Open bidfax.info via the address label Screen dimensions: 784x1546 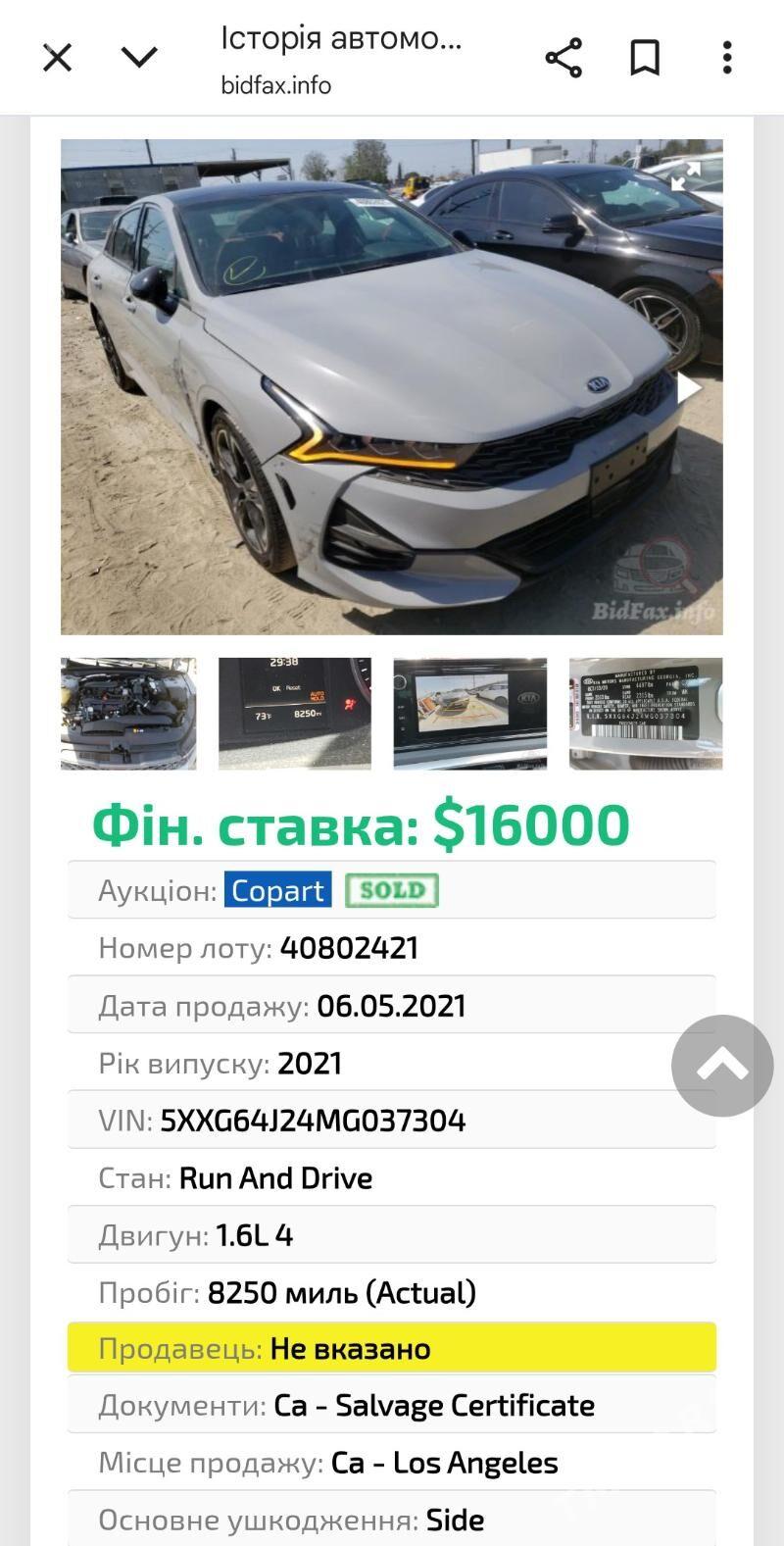click(x=277, y=85)
